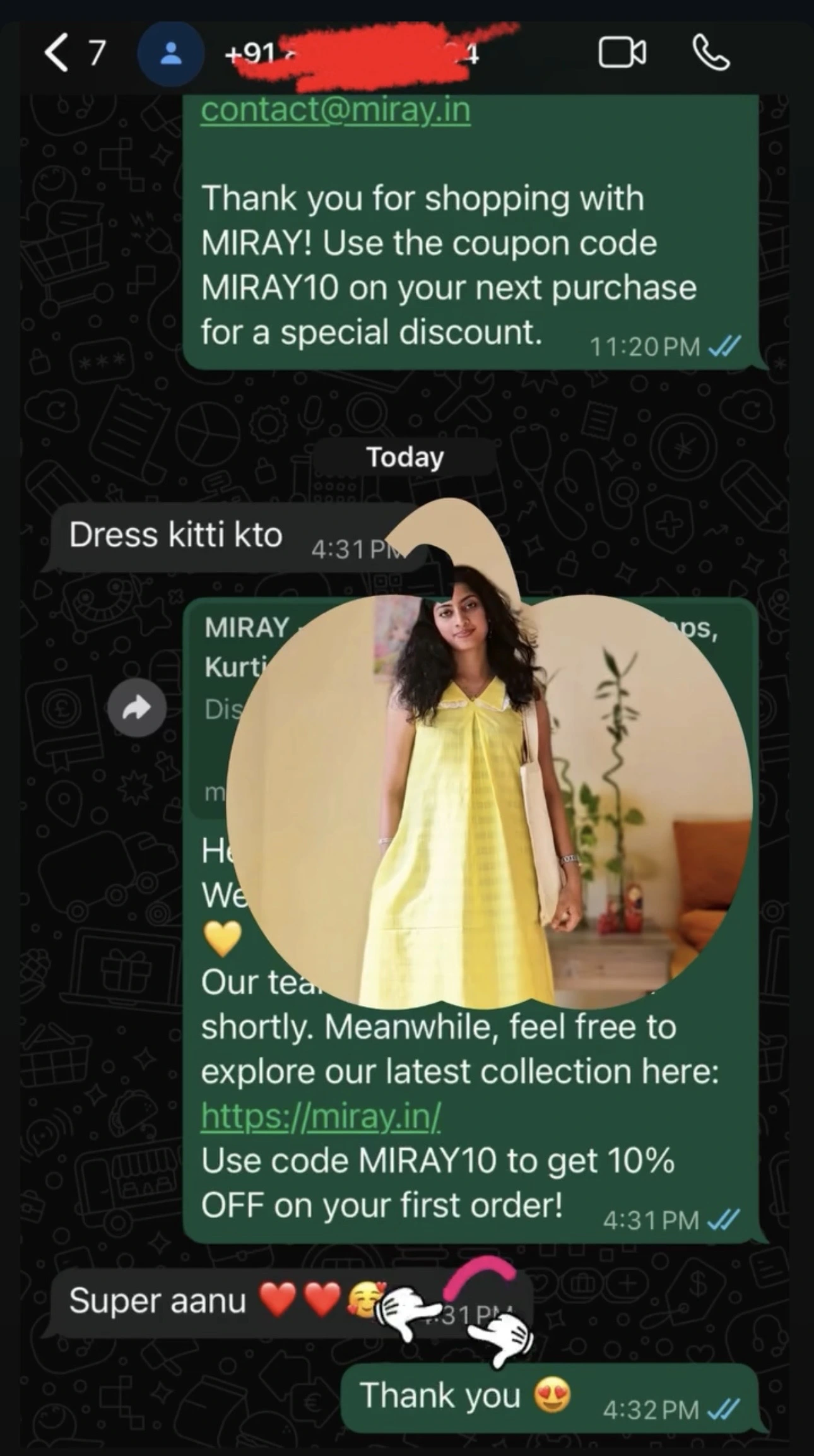The width and height of the screenshot is (814, 1456).
Task: Start a video call with this contact
Action: click(622, 53)
